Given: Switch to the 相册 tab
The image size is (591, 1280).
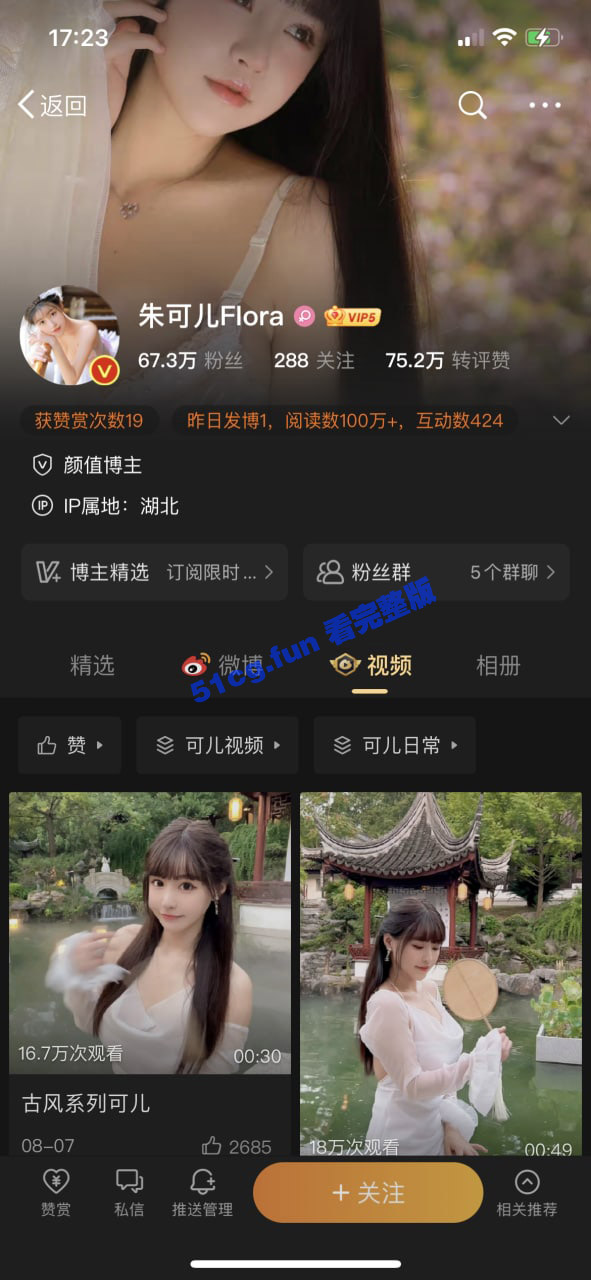Looking at the screenshot, I should point(498,665).
